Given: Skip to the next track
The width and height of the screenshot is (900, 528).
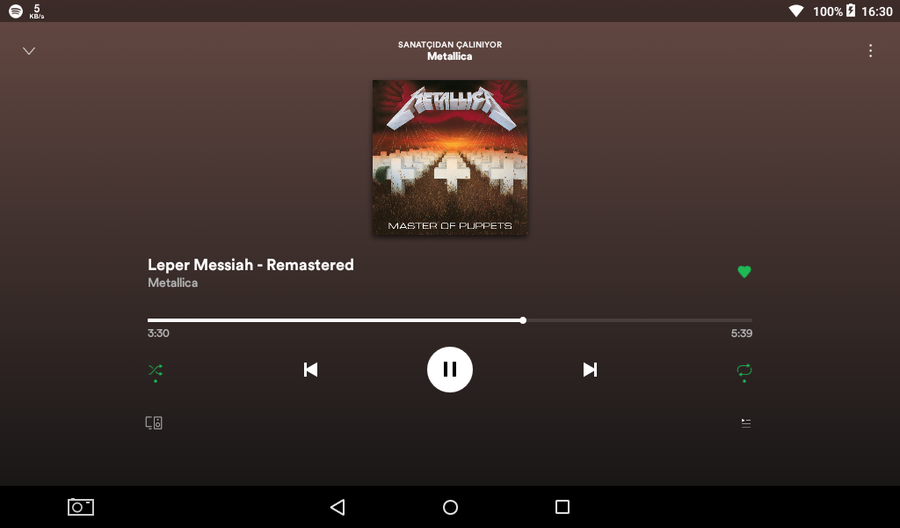Looking at the screenshot, I should coord(590,370).
